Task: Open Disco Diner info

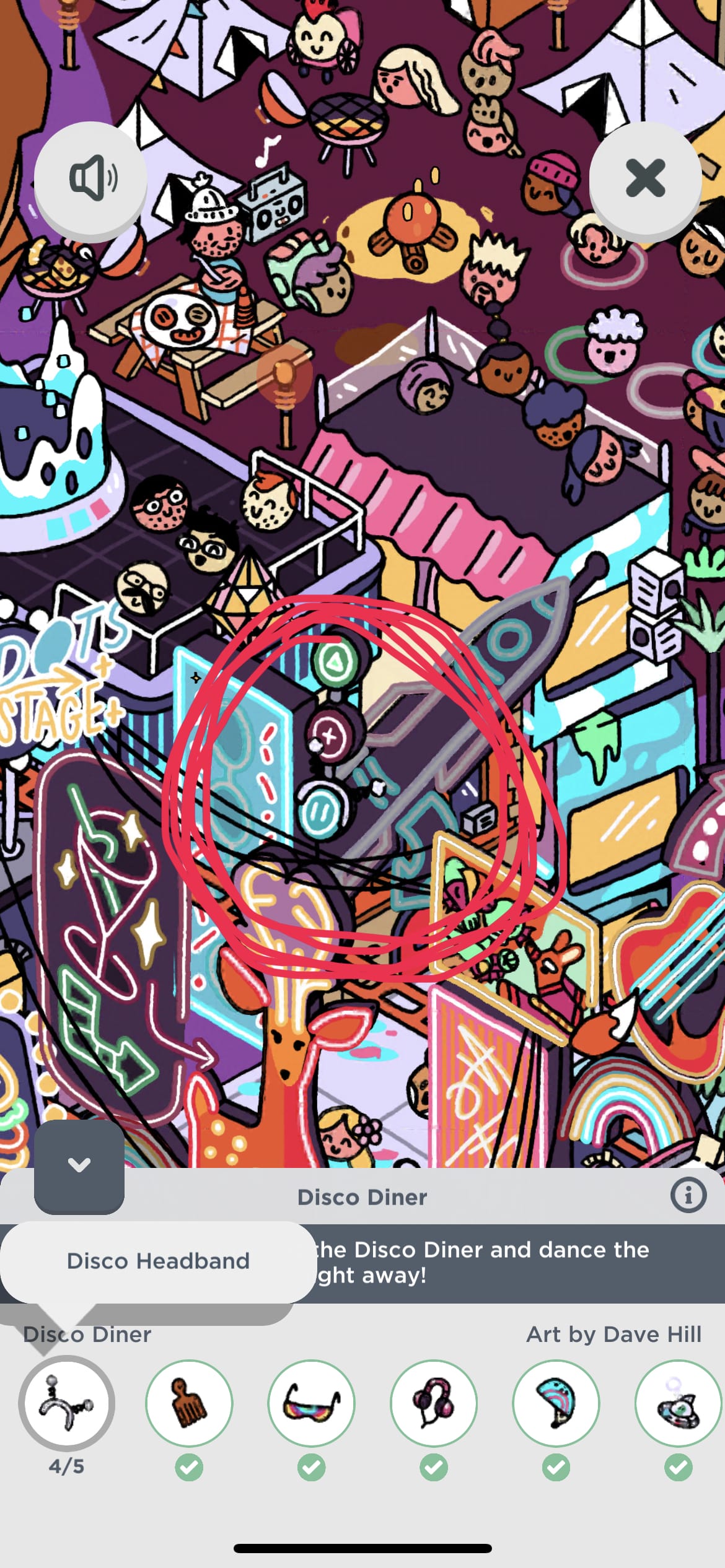Action: coord(688,1195)
